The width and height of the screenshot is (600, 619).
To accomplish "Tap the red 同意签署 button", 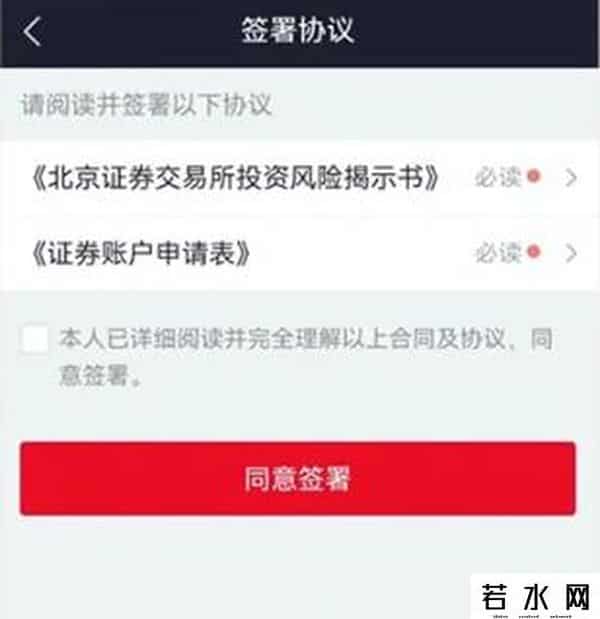I will (298, 479).
